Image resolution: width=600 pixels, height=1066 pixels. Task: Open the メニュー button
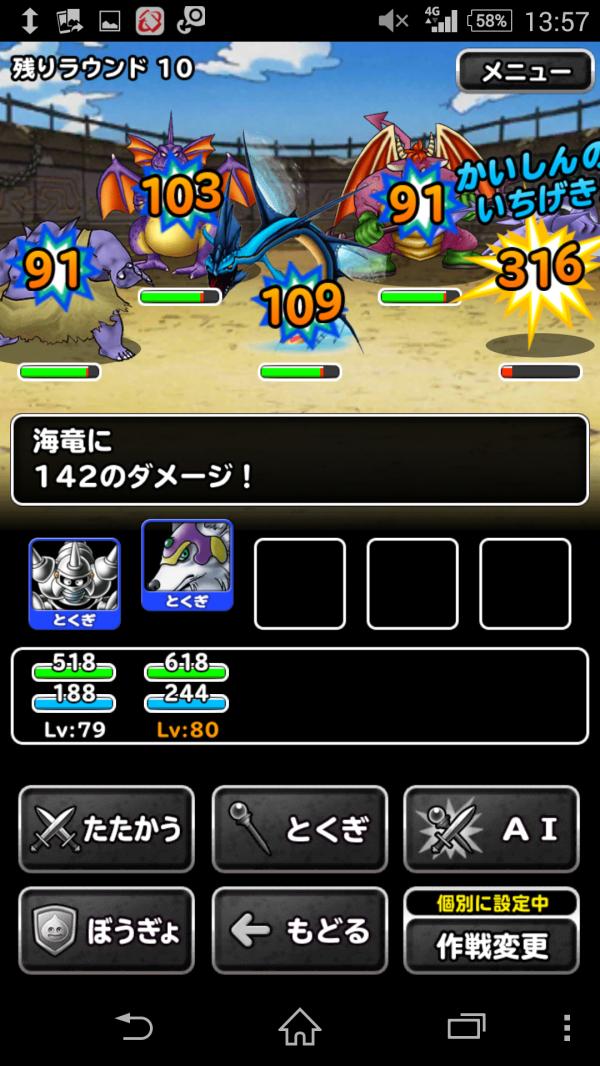point(527,72)
